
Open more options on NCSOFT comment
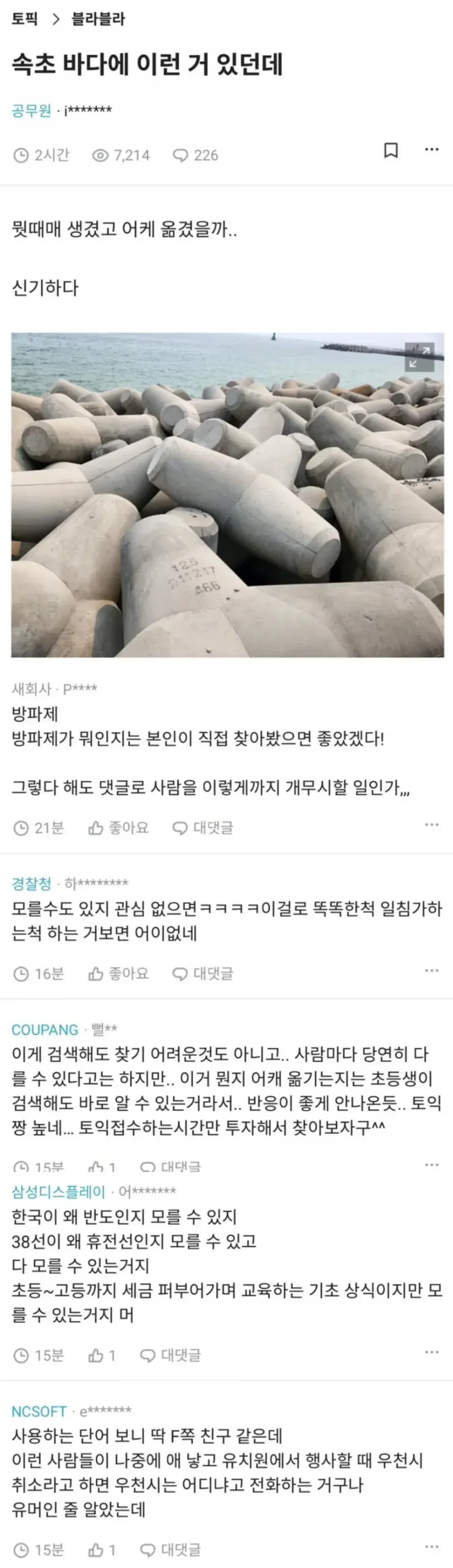pos(432,1547)
